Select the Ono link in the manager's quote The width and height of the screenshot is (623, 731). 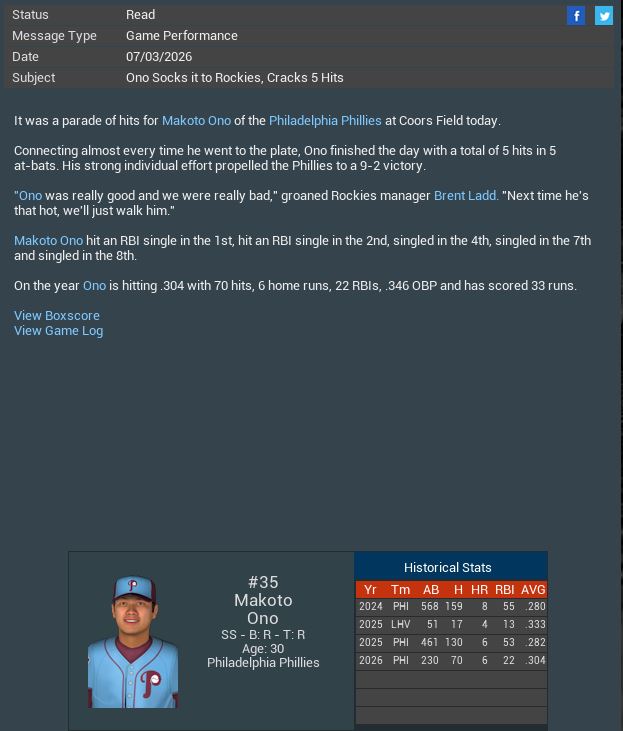[x=30, y=196]
